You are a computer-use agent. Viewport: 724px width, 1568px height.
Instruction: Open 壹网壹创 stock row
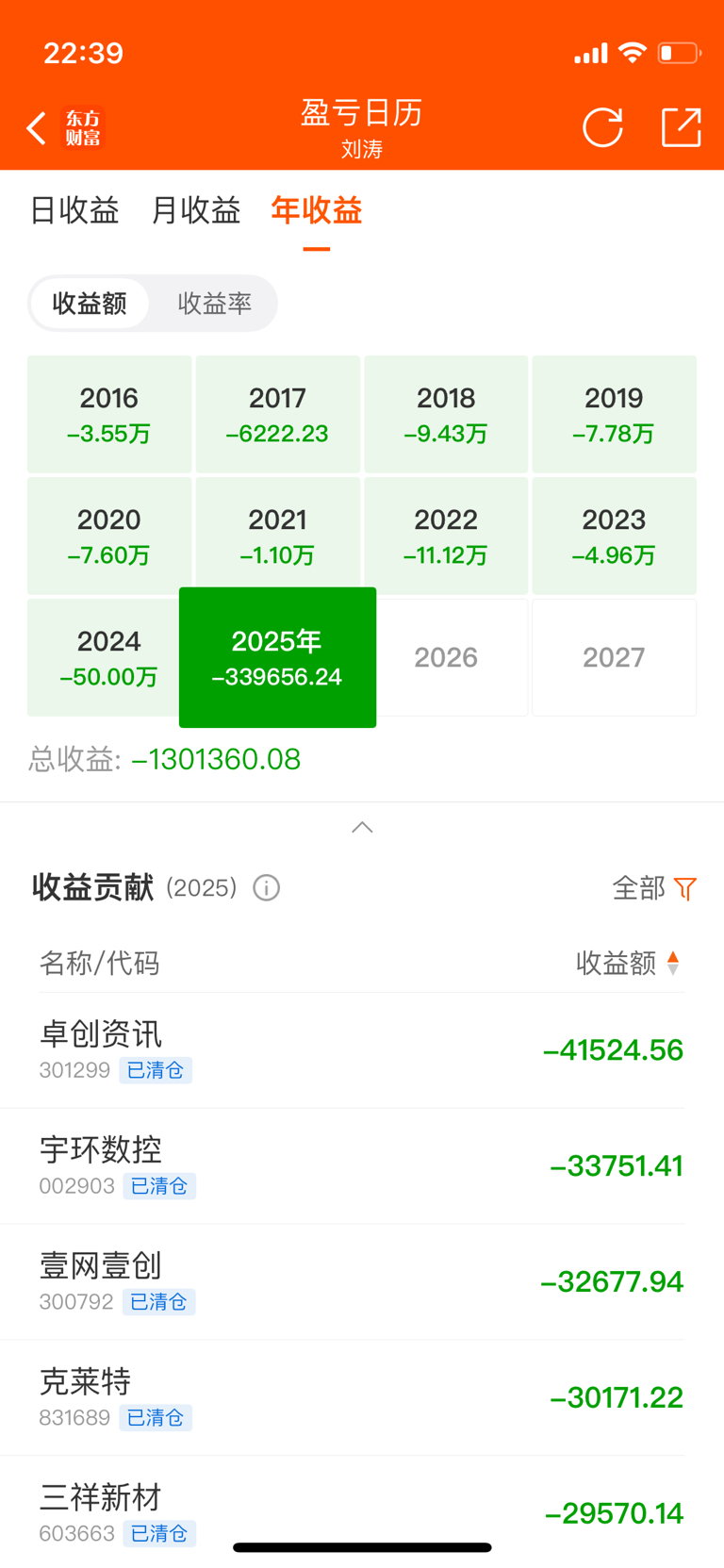click(362, 1282)
